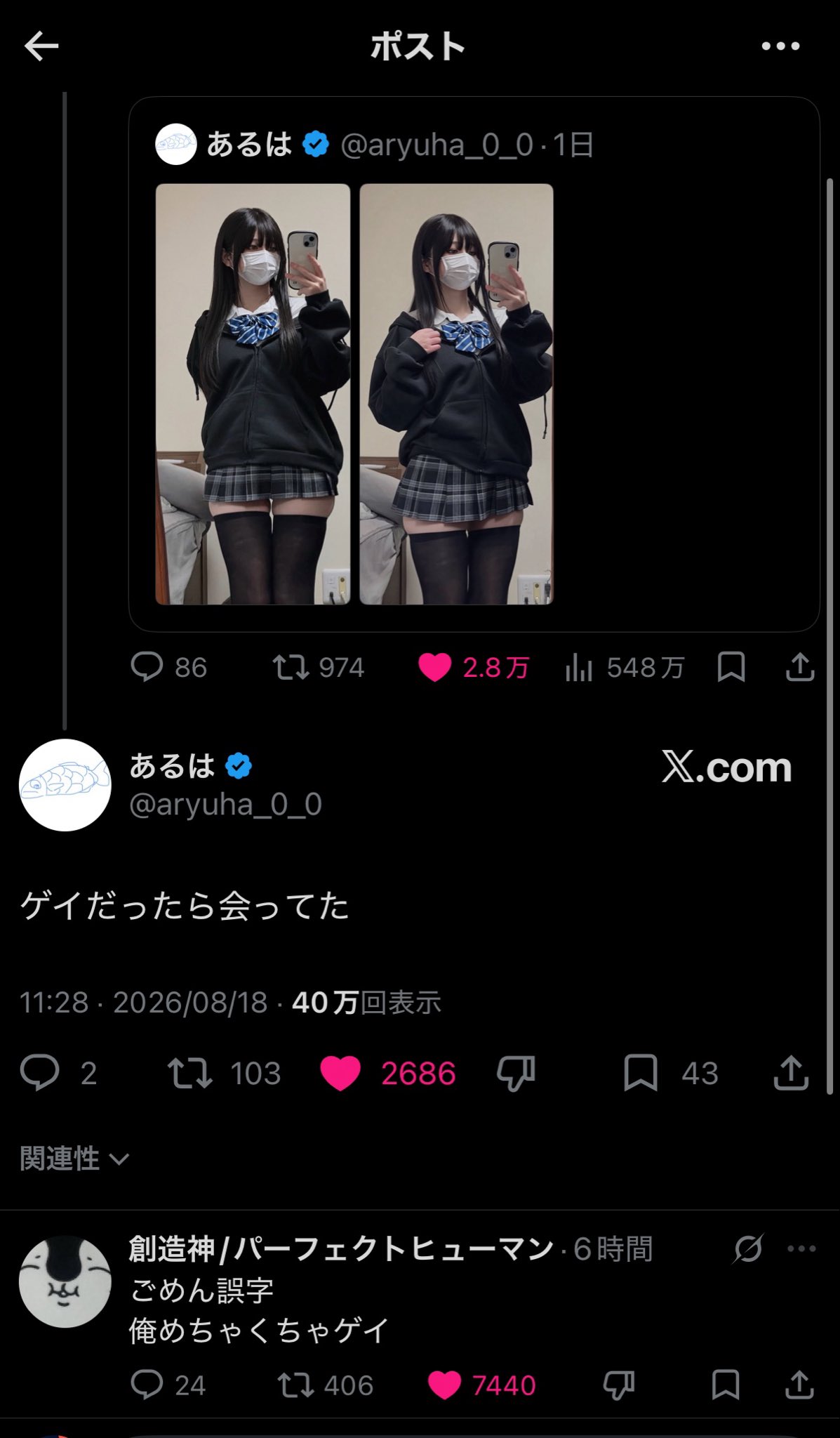Open the second photo in the quoted post
The height and width of the screenshot is (1438, 840).
(x=456, y=394)
